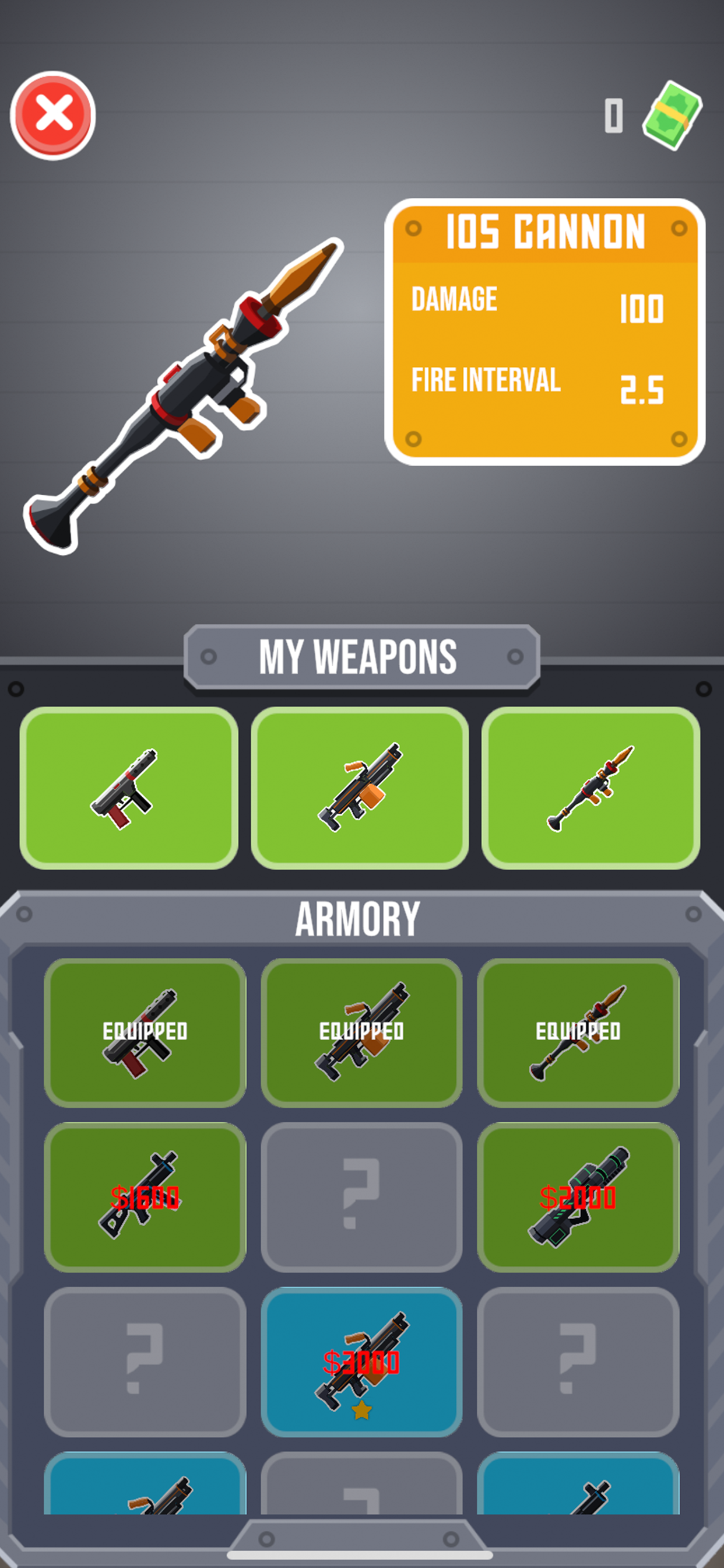724x1568 pixels.
Task: Select the orange-magazine machine gun in My Weapons
Action: click(x=360, y=787)
